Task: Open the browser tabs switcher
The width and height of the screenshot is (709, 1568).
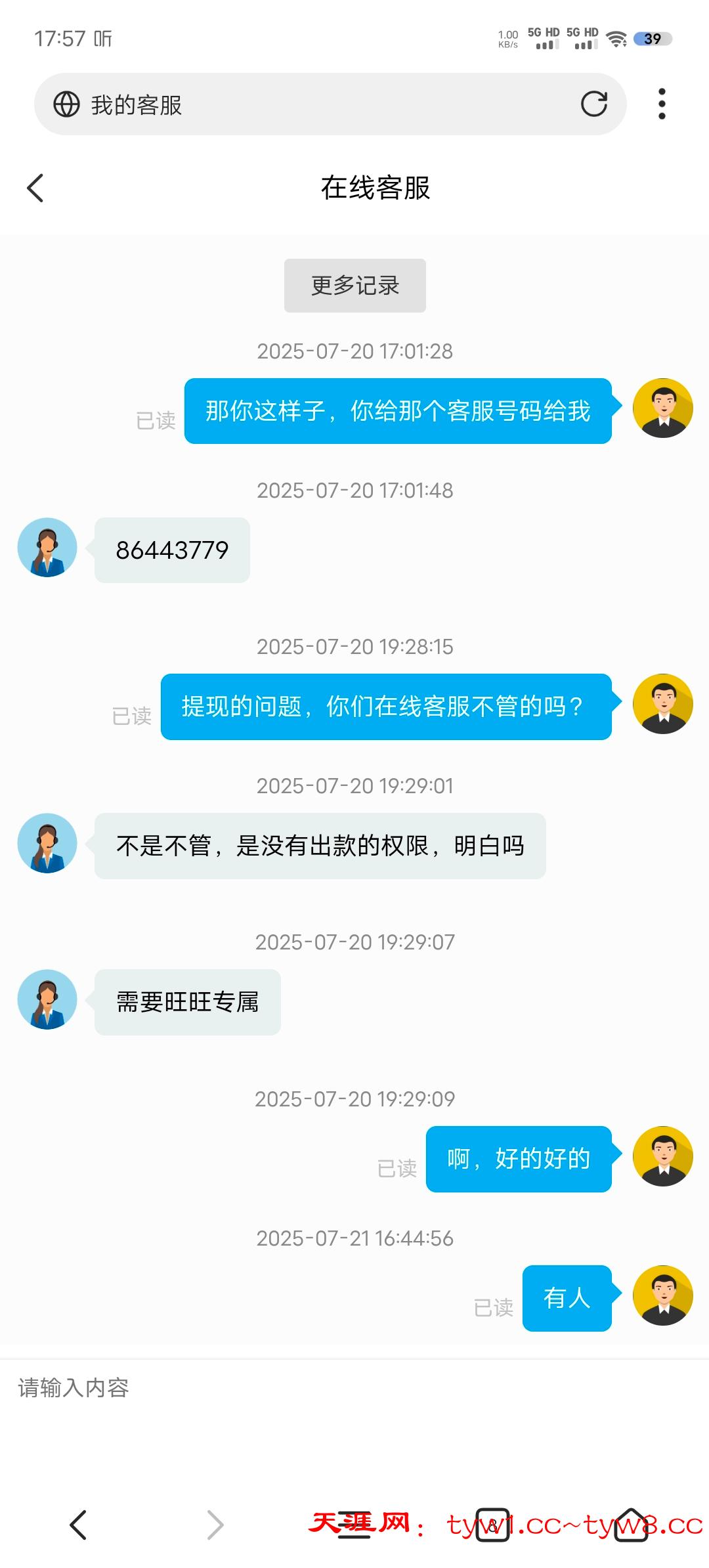Action: tap(492, 1525)
